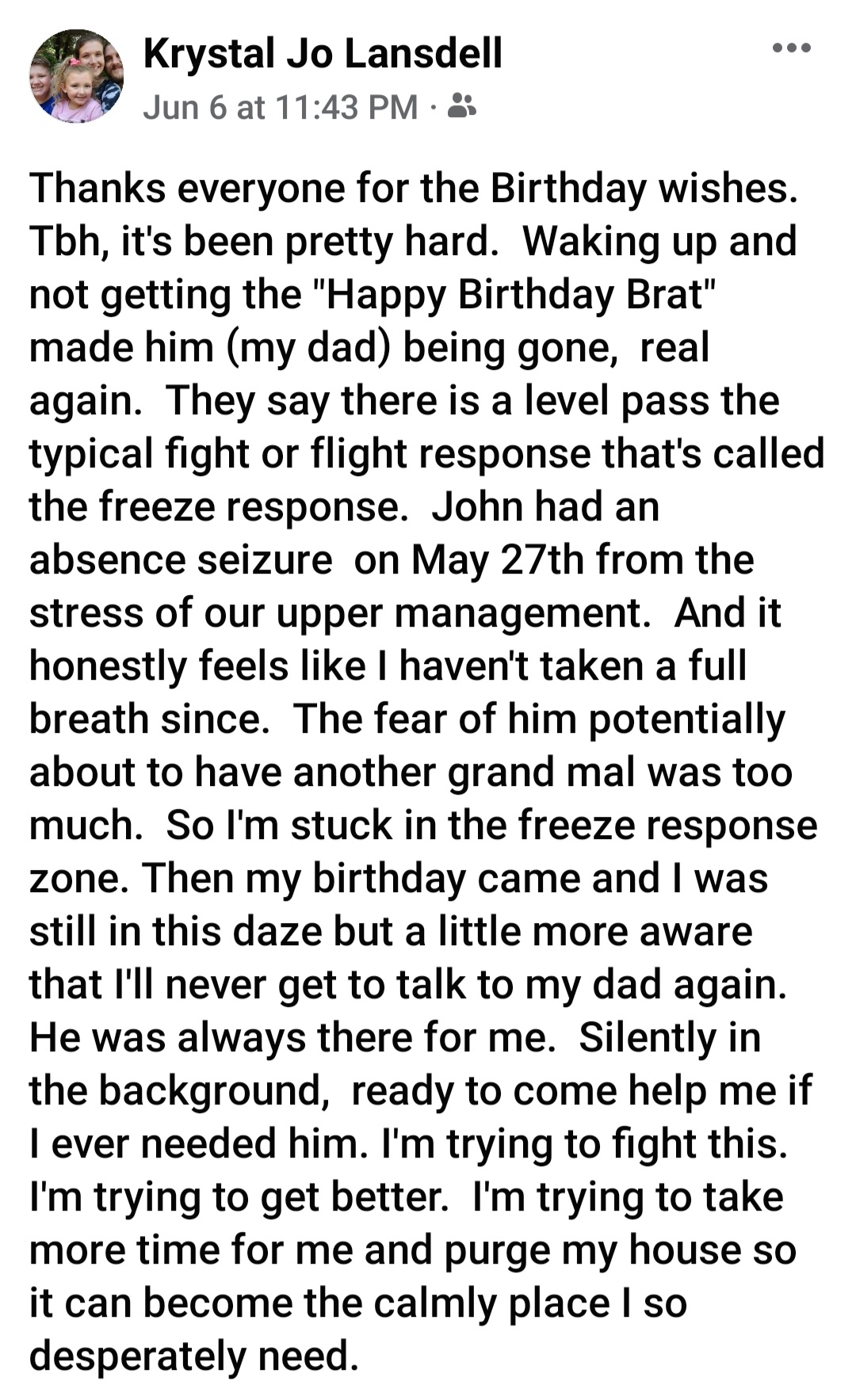This screenshot has height=1400, width=856.
Task: Open the Jun 6 at 11:43 PM timestamp
Action: (280, 107)
